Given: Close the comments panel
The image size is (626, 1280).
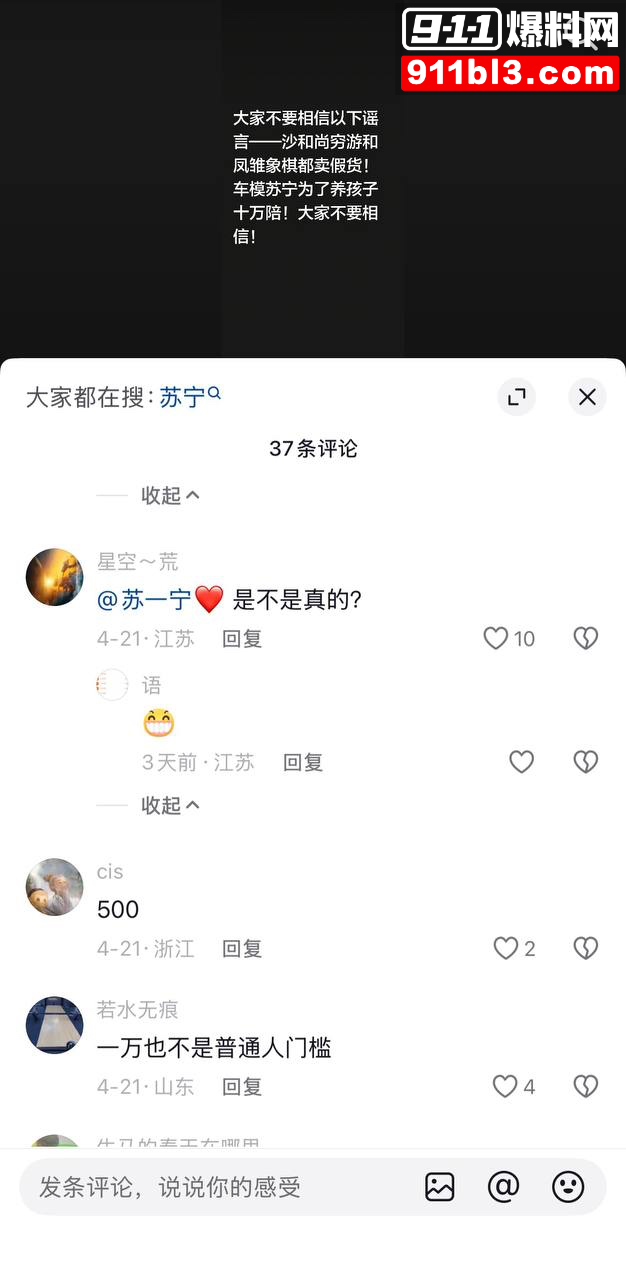Looking at the screenshot, I should (587, 397).
